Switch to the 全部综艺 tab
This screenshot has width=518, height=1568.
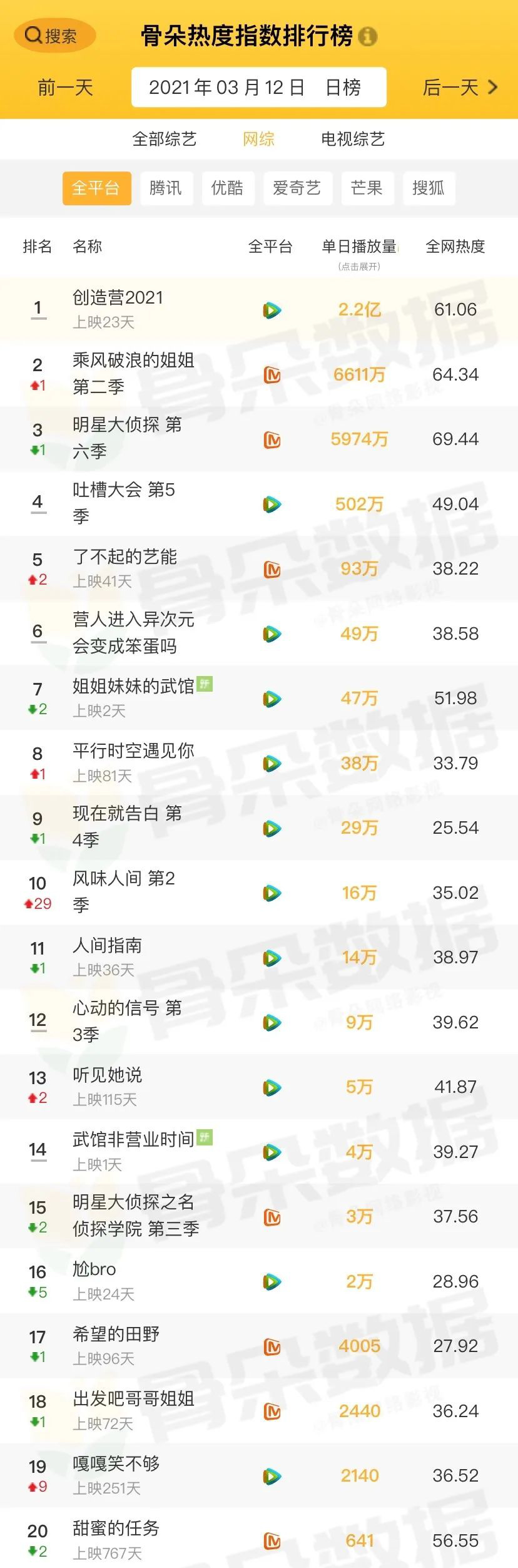click(165, 138)
